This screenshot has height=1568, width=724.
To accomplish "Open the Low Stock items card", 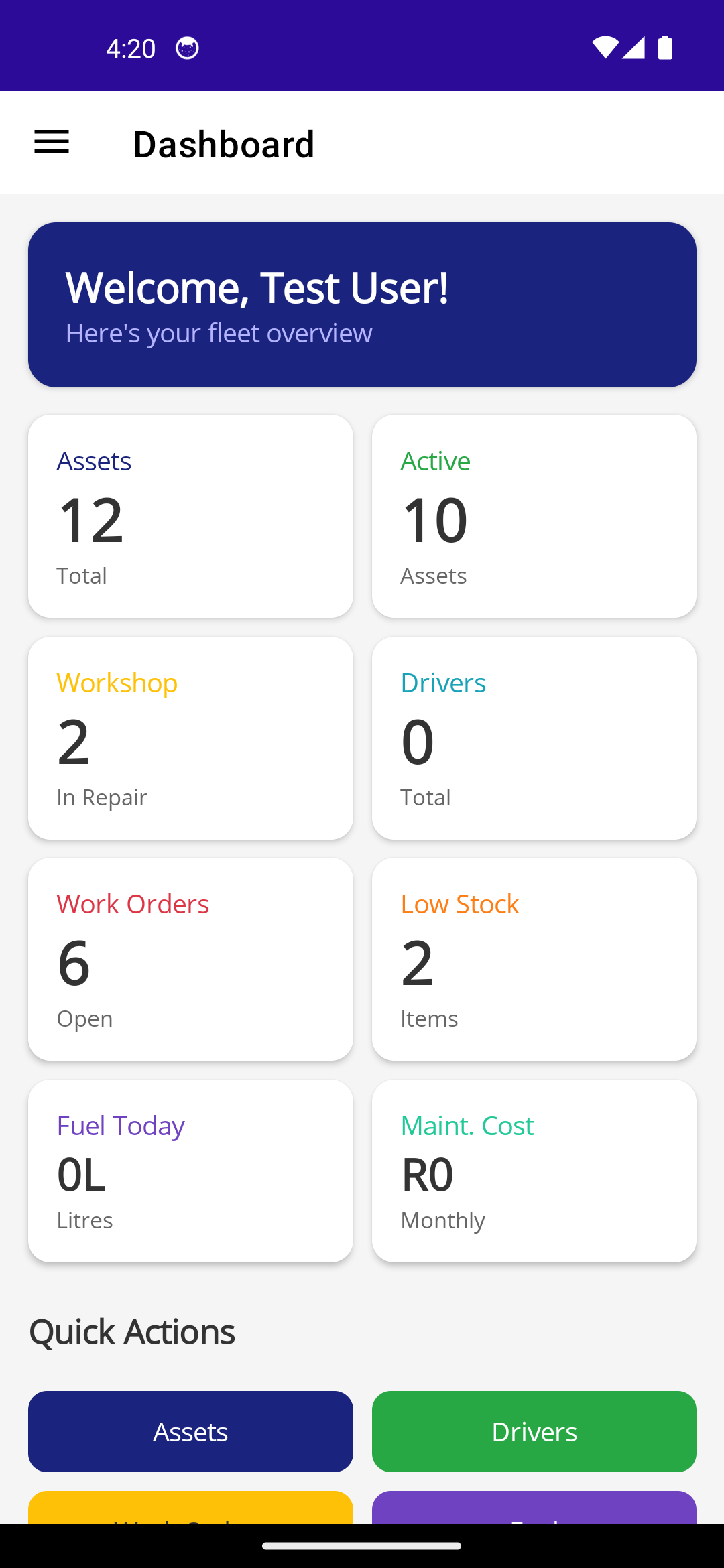I will click(x=534, y=959).
